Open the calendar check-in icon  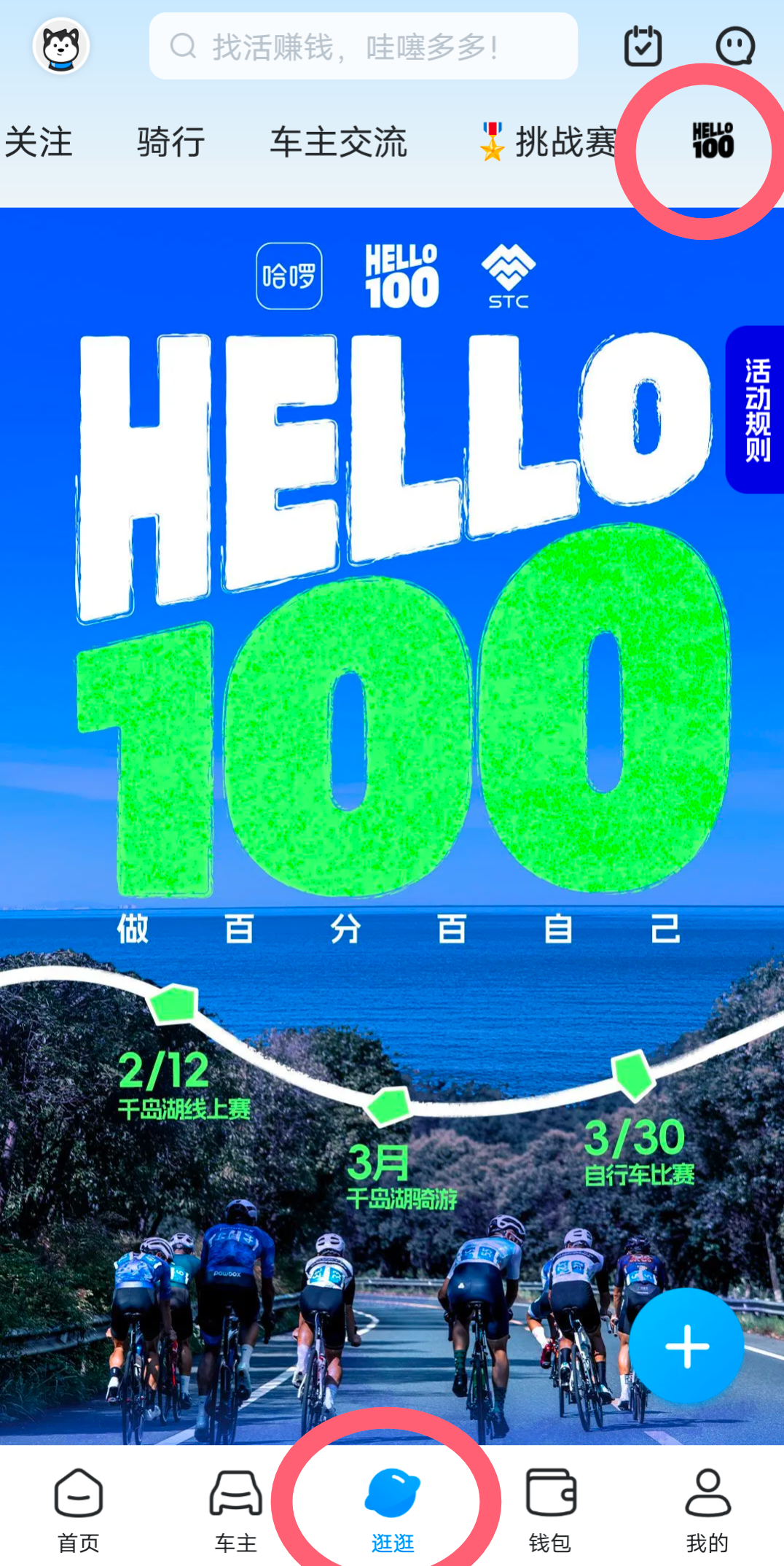643,47
